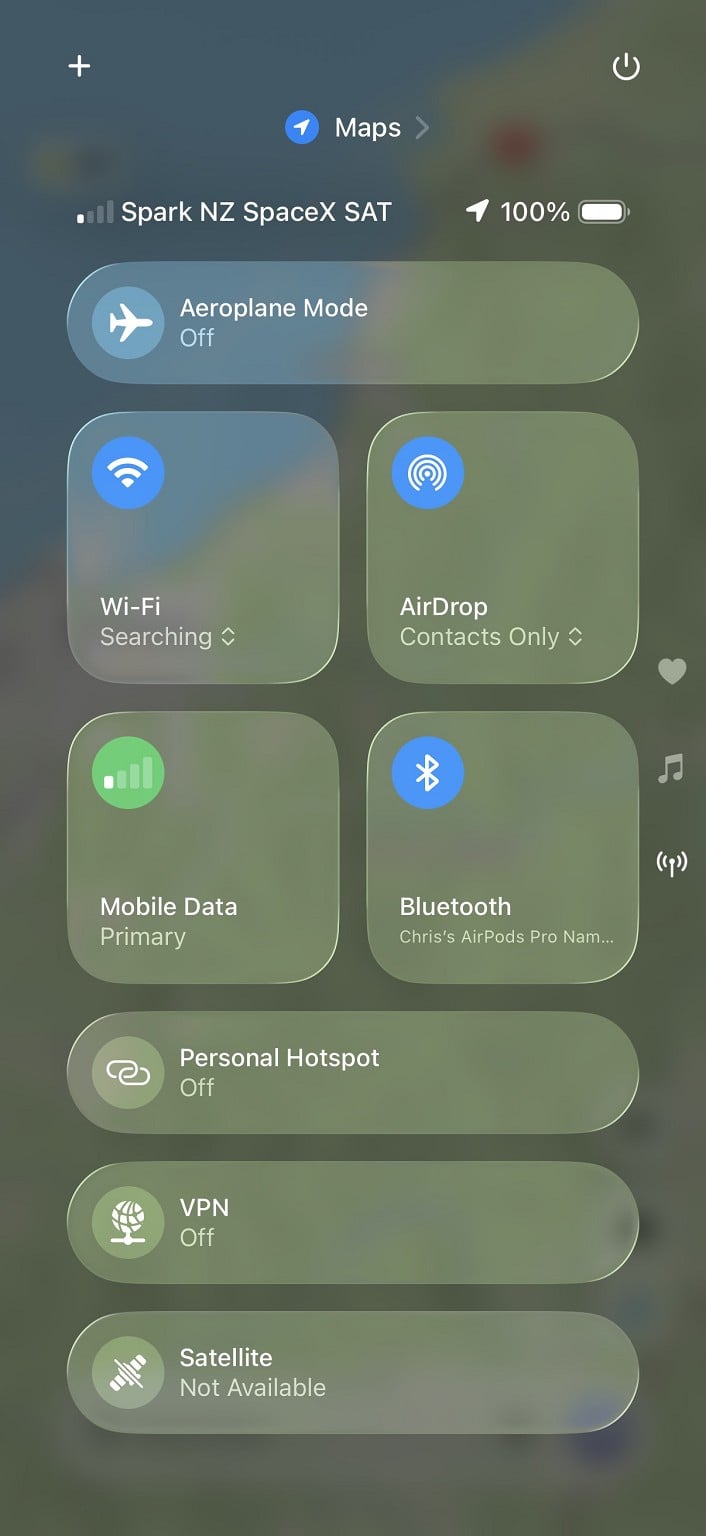Jump to the music controls page
Screen dimensions: 706x1536
pyautogui.click(x=671, y=769)
